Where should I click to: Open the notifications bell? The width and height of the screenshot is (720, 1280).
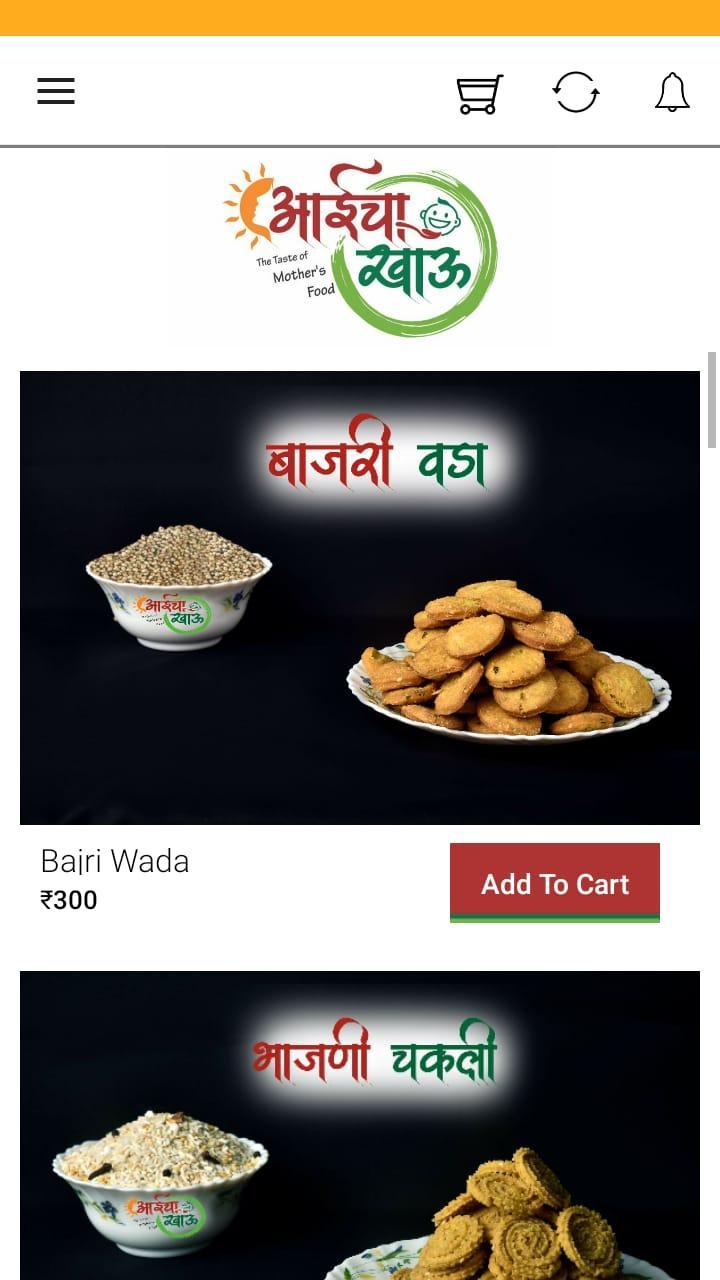click(x=672, y=93)
